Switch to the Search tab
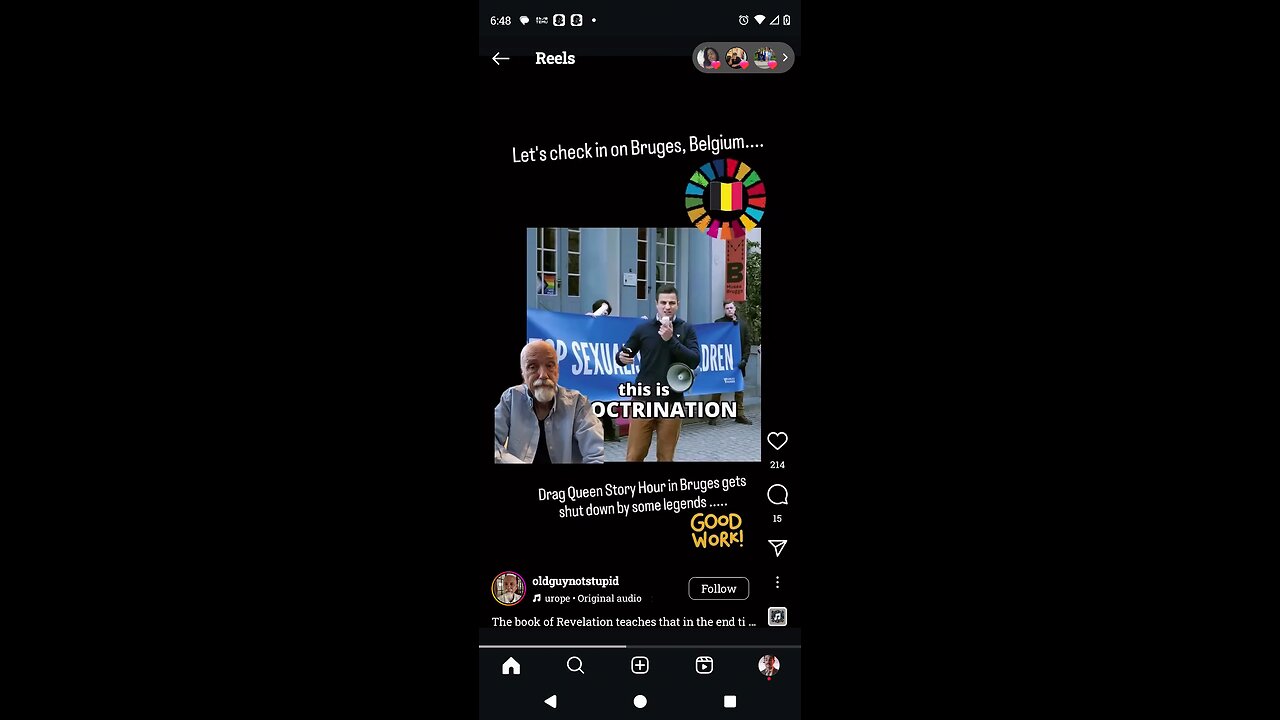This screenshot has height=720, width=1280. (575, 666)
